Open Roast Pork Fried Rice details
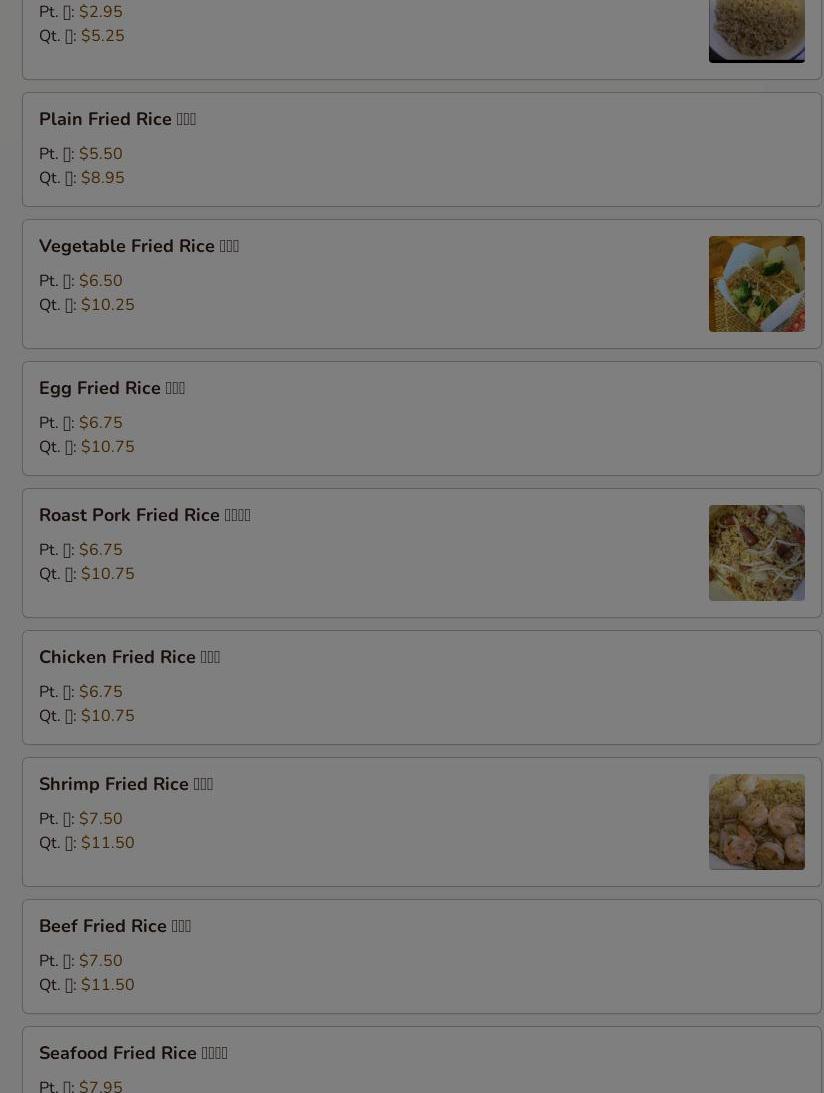Image resolution: width=824 pixels, height=1093 pixels. coord(421,553)
